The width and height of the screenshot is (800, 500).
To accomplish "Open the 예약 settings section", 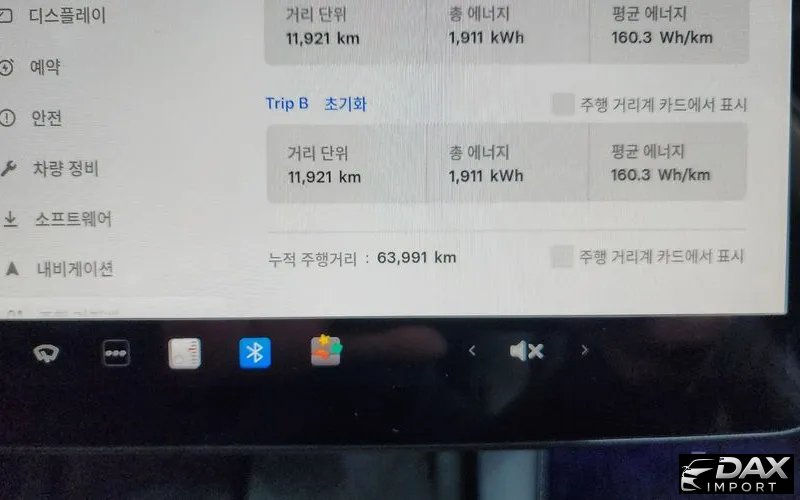I will tap(45, 67).
